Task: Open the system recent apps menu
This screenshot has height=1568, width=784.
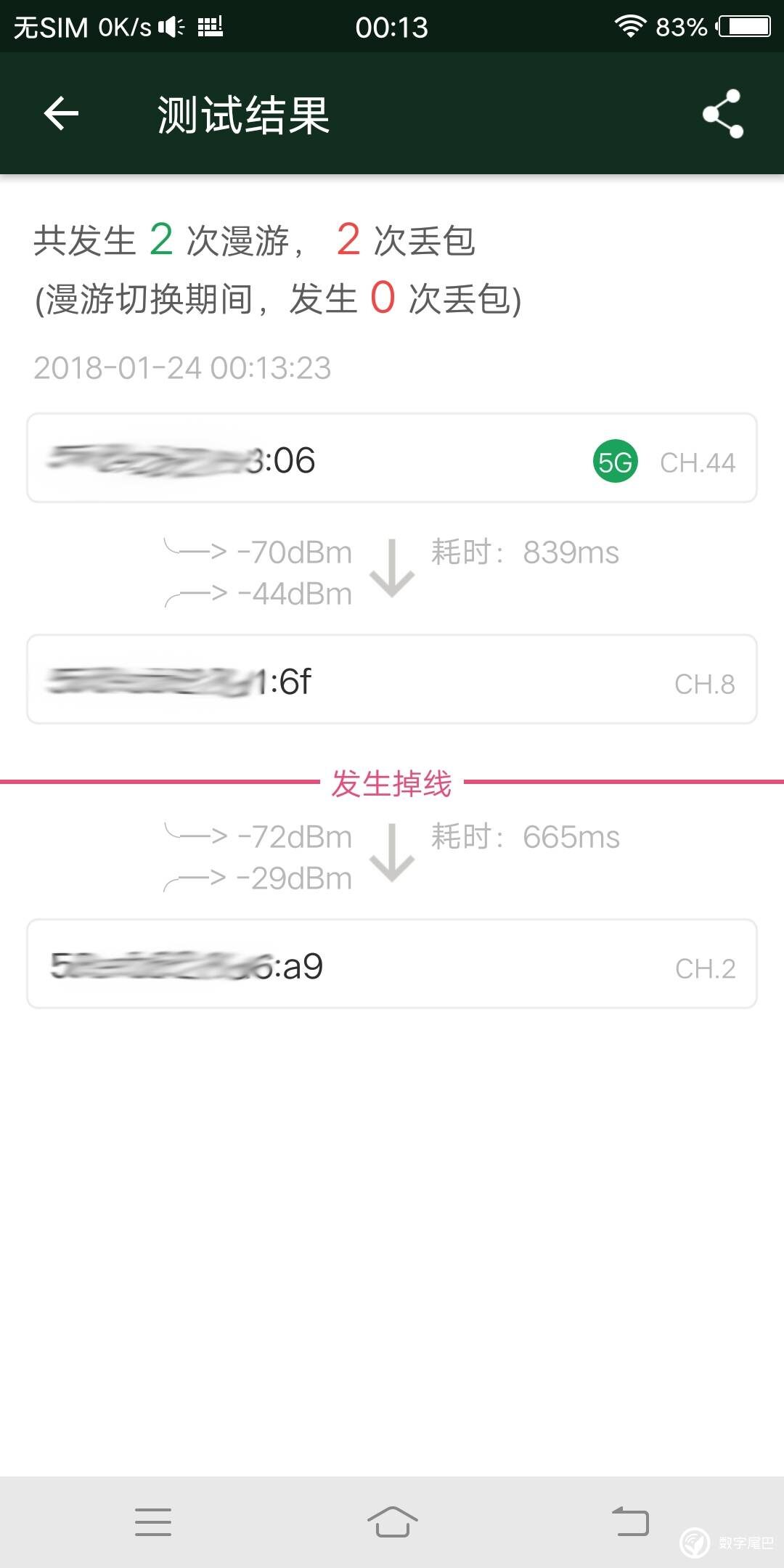Action: [153, 1522]
